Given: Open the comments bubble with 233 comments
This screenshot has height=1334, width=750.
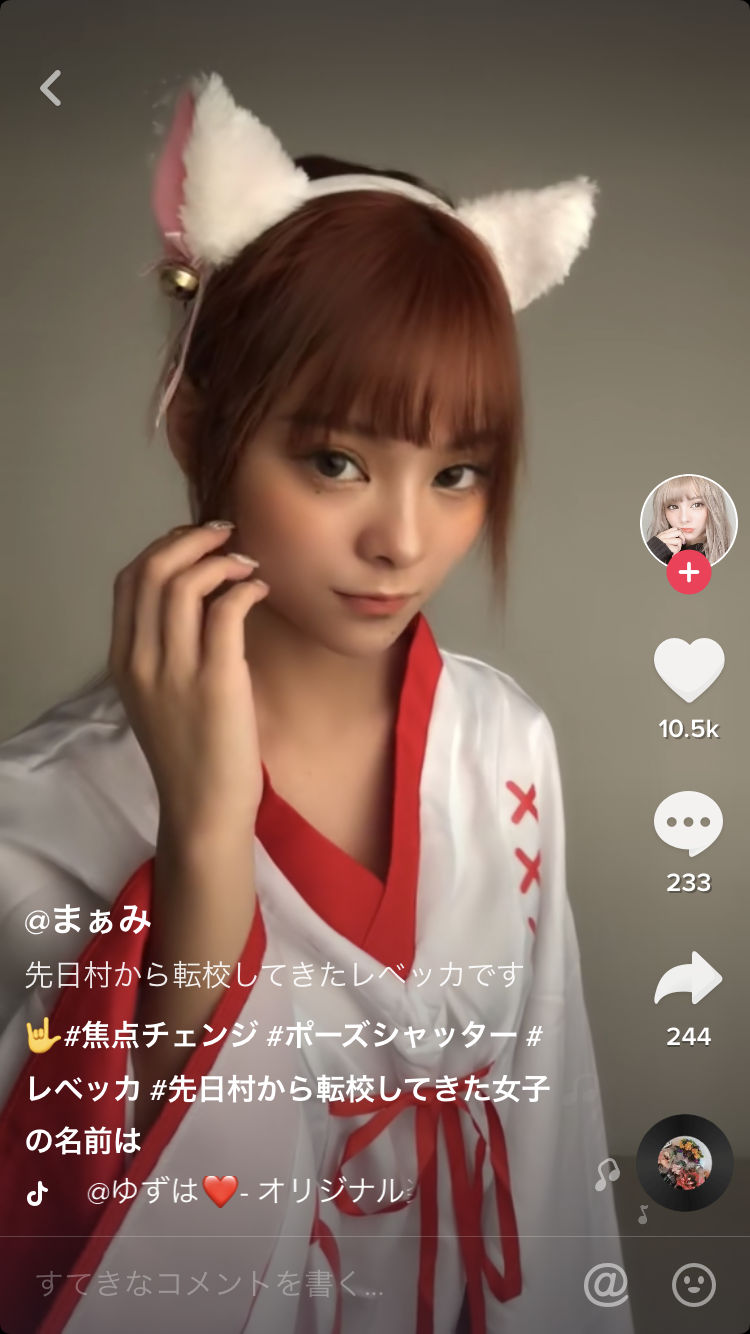Looking at the screenshot, I should tap(688, 823).
